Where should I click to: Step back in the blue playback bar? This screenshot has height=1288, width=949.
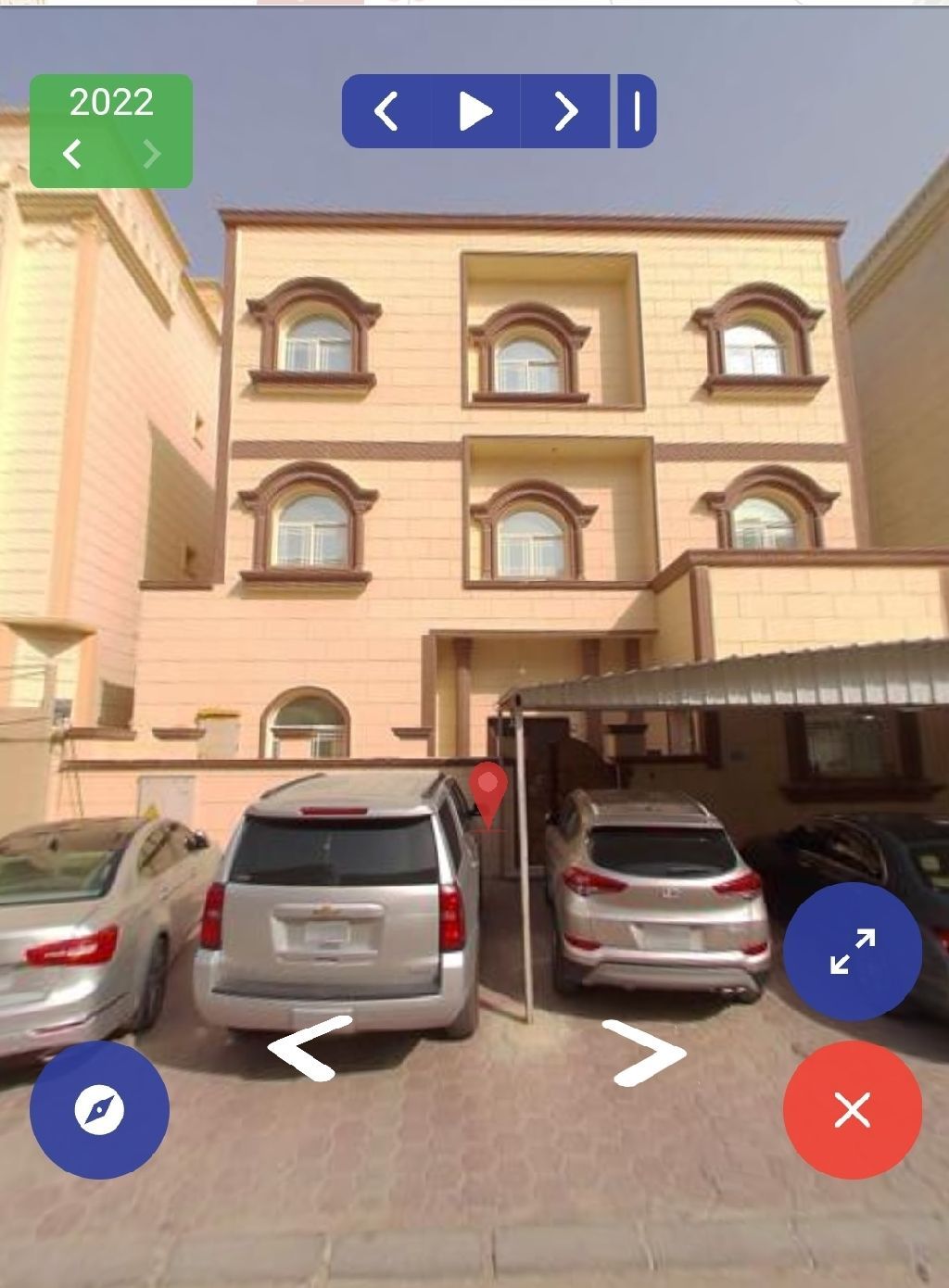pyautogui.click(x=386, y=111)
